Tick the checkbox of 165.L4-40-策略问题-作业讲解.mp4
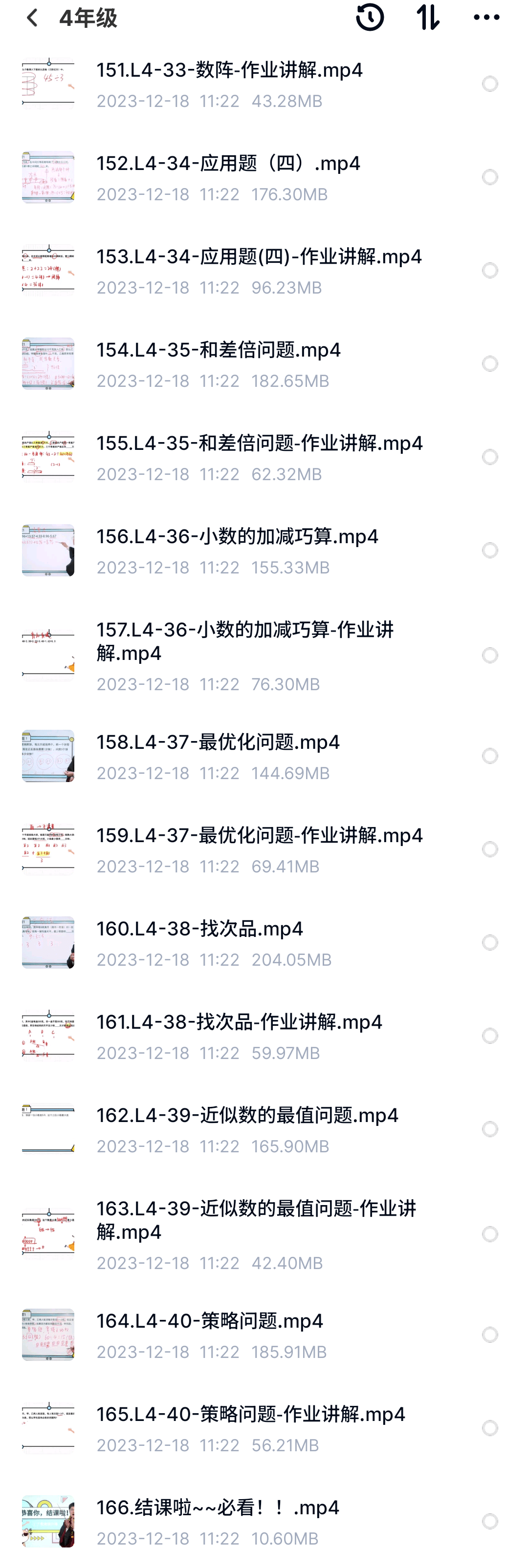Image resolution: width=528 pixels, height=1568 pixels. [x=490, y=1427]
